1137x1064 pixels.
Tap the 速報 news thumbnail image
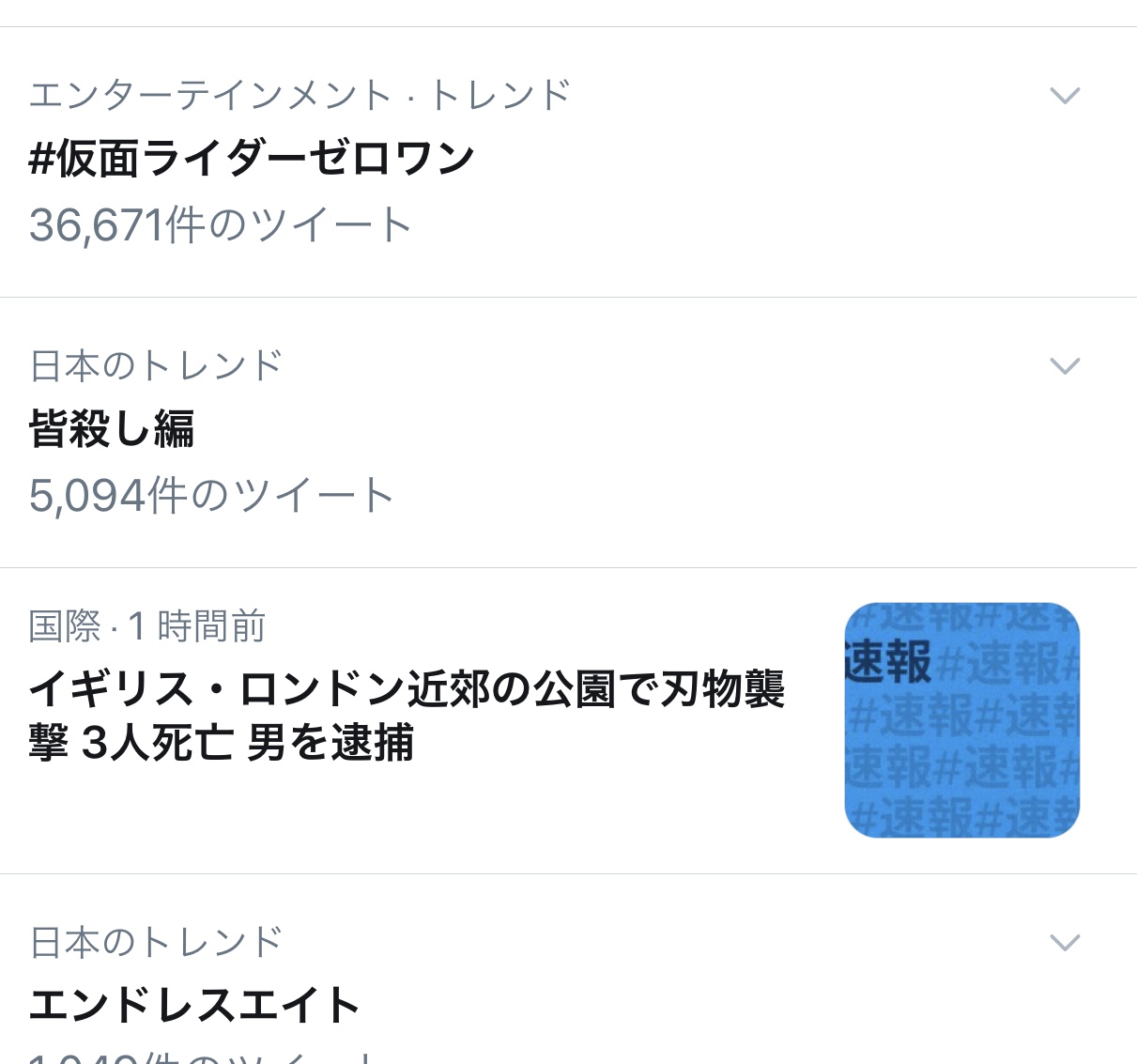[961, 720]
